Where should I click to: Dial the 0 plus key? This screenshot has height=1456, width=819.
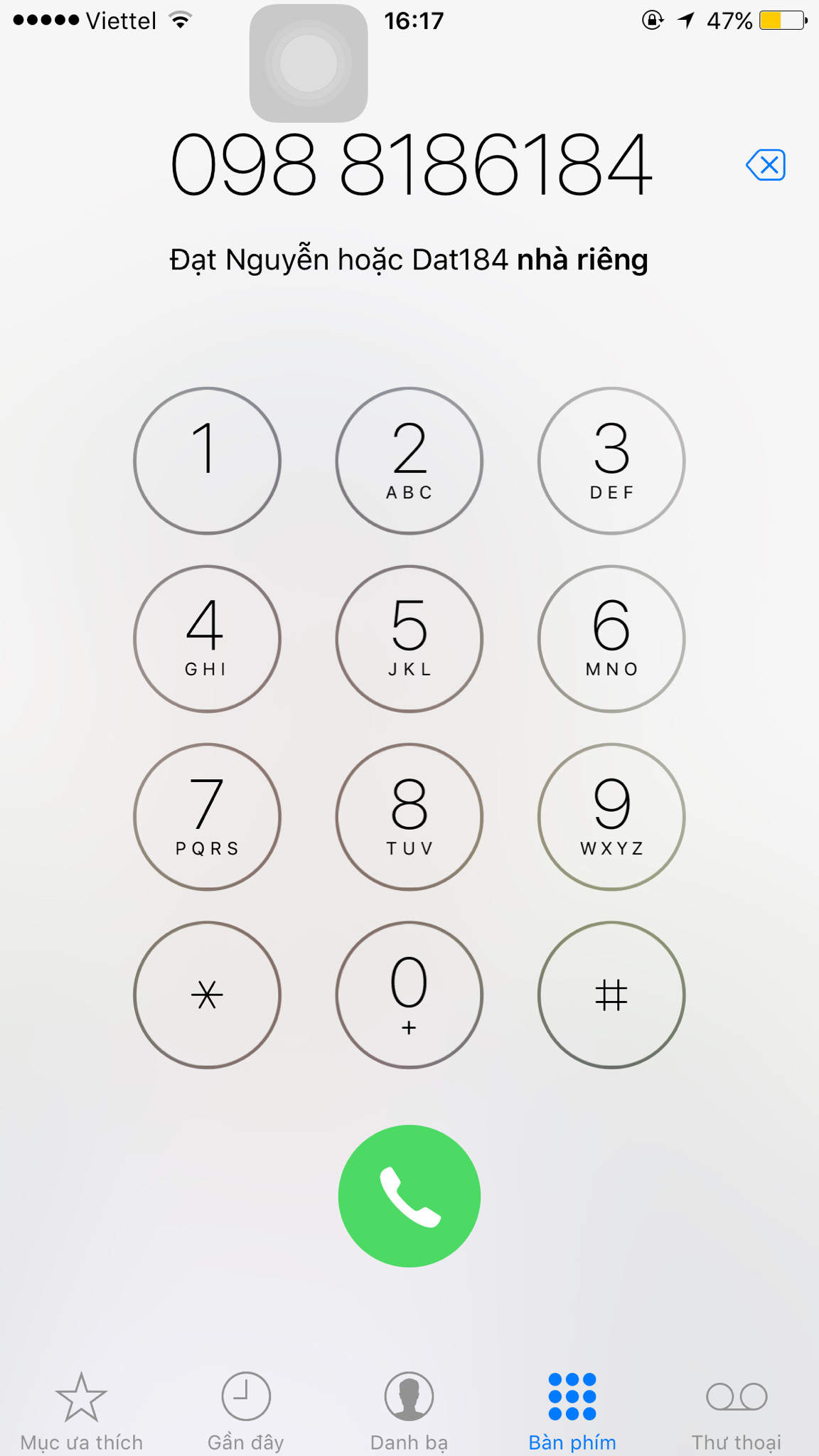pyautogui.click(x=409, y=995)
